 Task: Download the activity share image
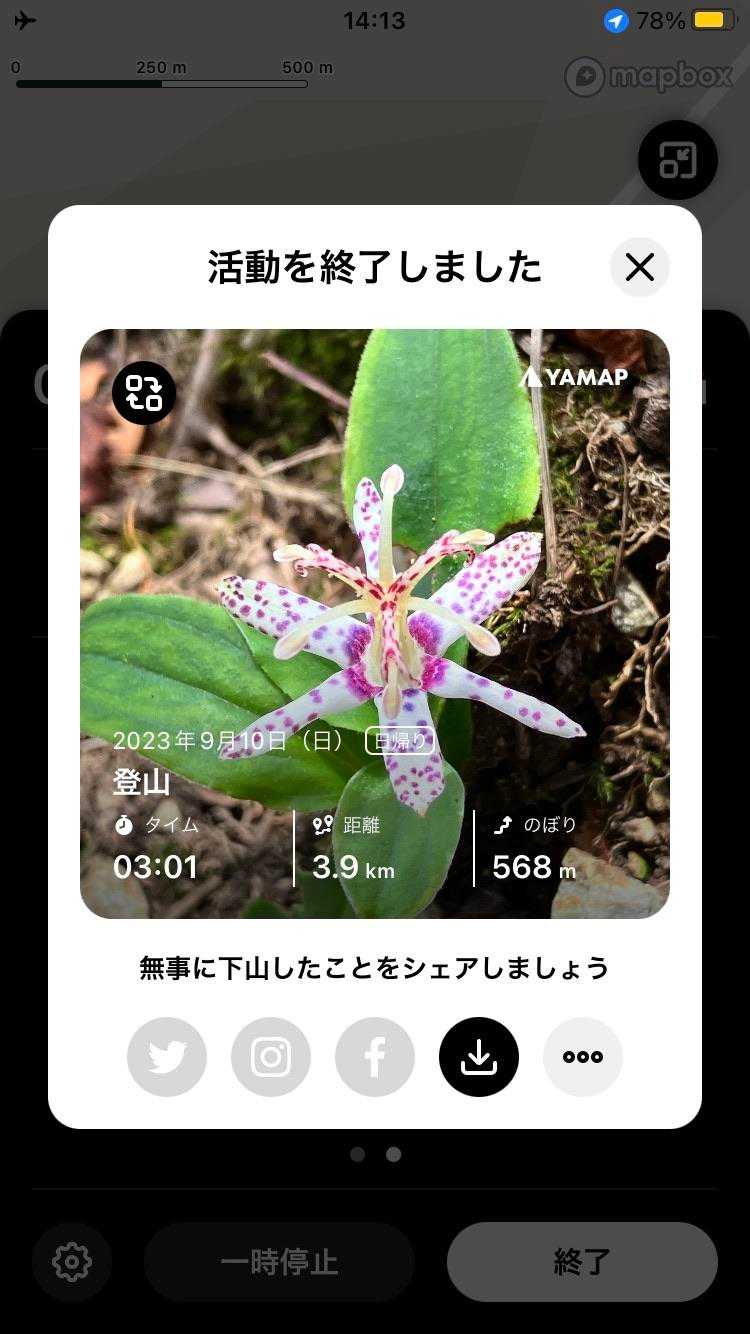[479, 1057]
